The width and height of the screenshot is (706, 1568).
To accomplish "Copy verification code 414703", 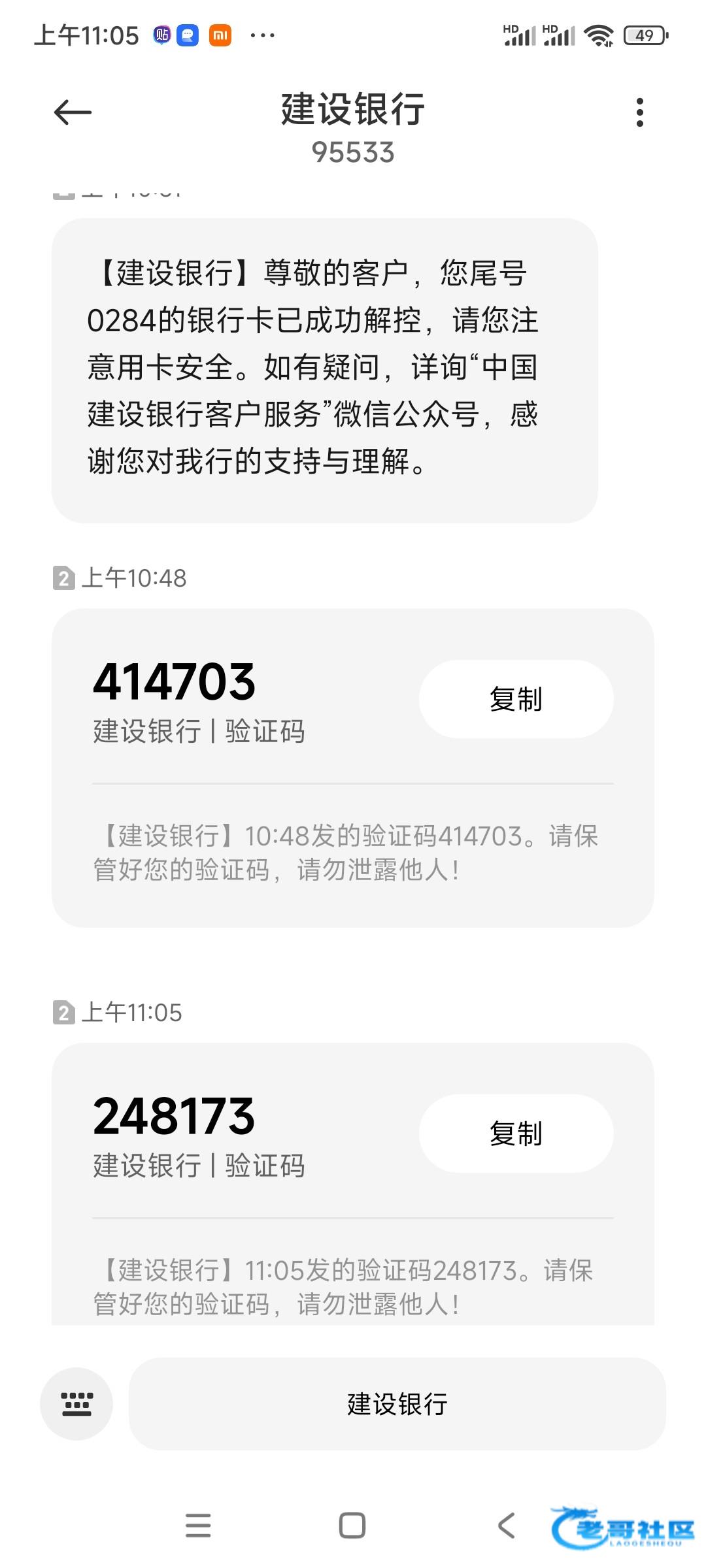I will tap(516, 699).
